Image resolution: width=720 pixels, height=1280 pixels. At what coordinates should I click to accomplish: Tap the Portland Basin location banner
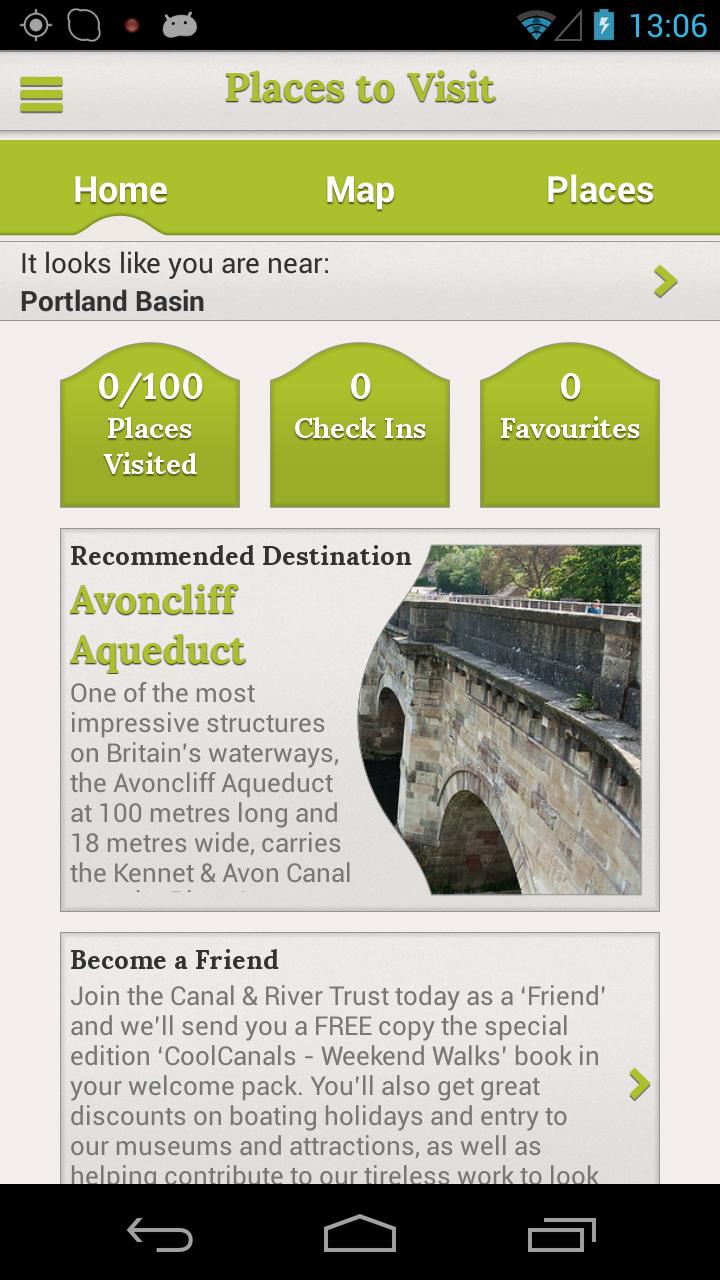[300, 281]
